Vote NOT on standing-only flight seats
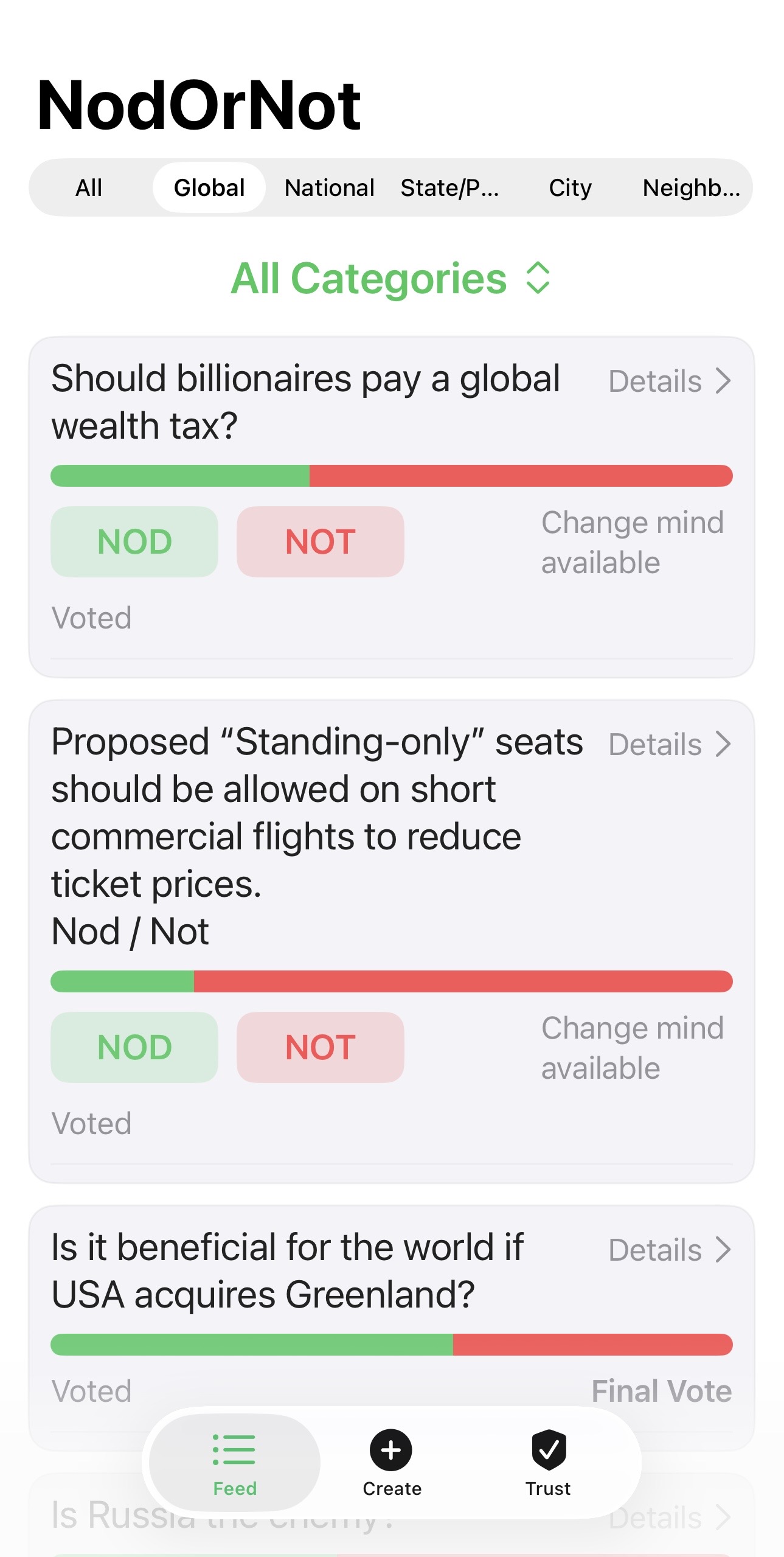 tap(320, 1047)
